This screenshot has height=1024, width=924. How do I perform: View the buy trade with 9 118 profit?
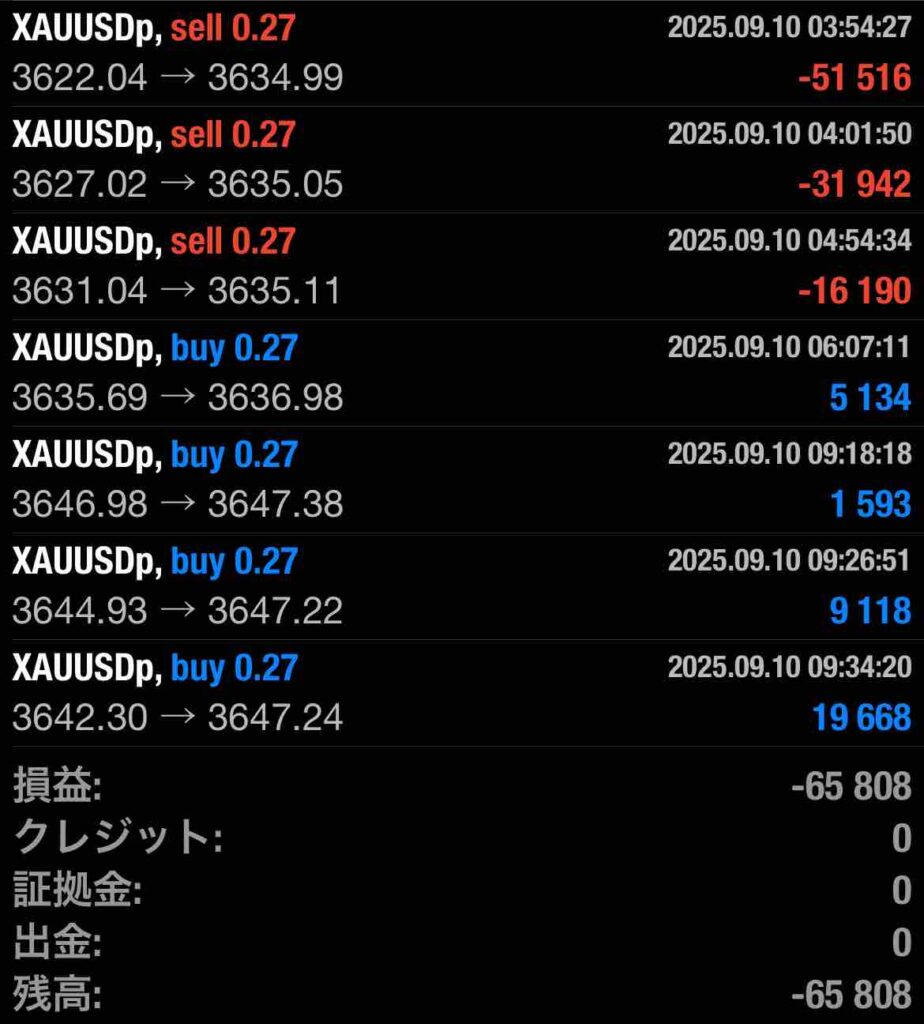(x=460, y=586)
